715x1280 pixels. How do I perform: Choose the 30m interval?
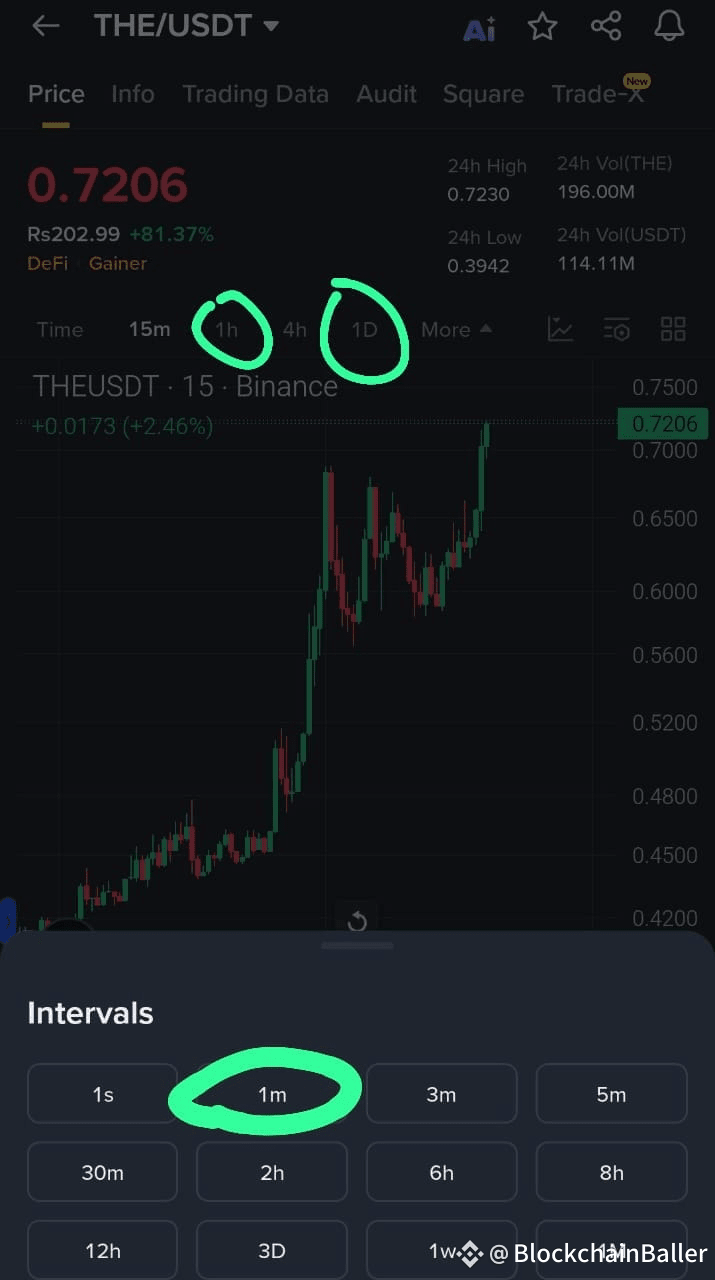(x=102, y=1172)
